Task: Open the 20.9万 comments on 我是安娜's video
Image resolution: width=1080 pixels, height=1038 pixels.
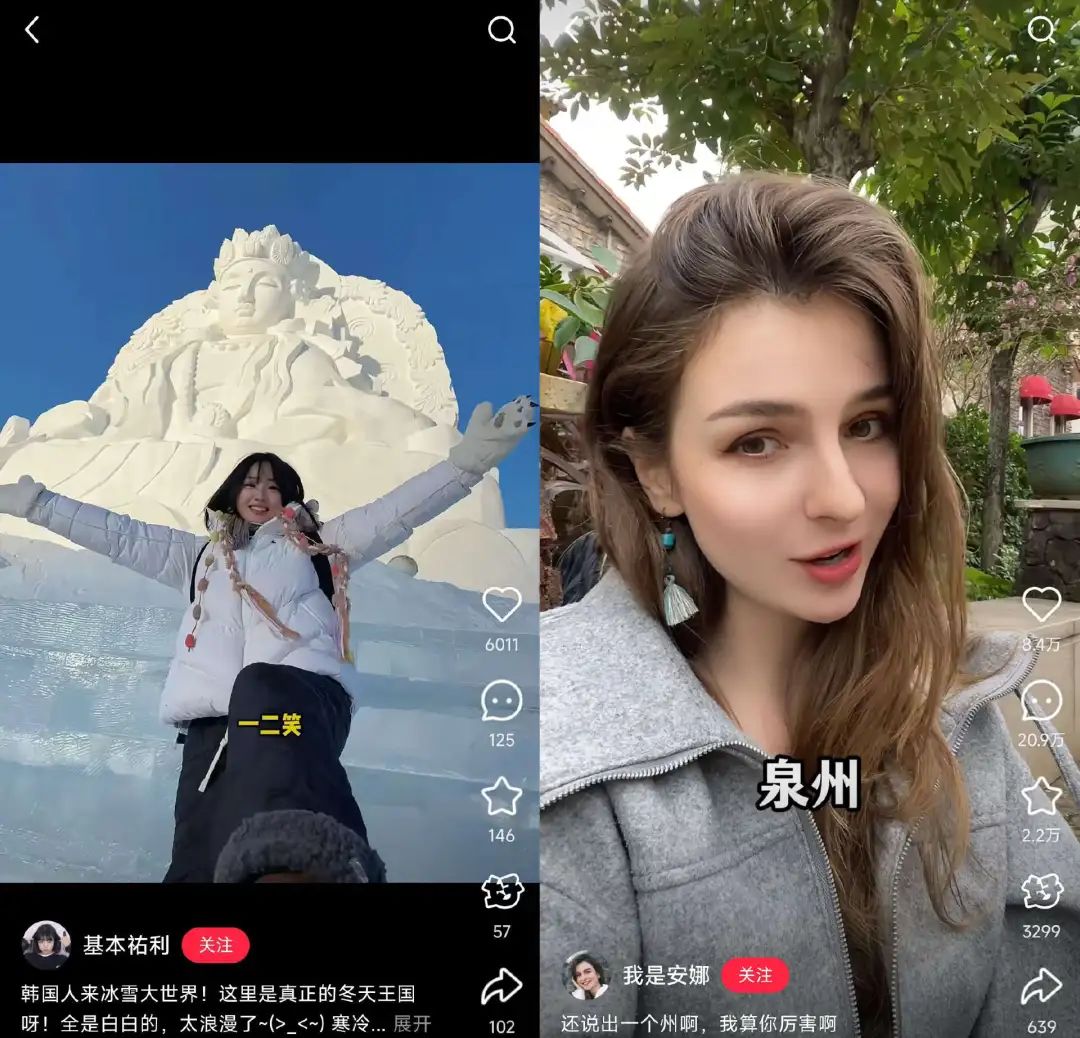Action: [1041, 701]
